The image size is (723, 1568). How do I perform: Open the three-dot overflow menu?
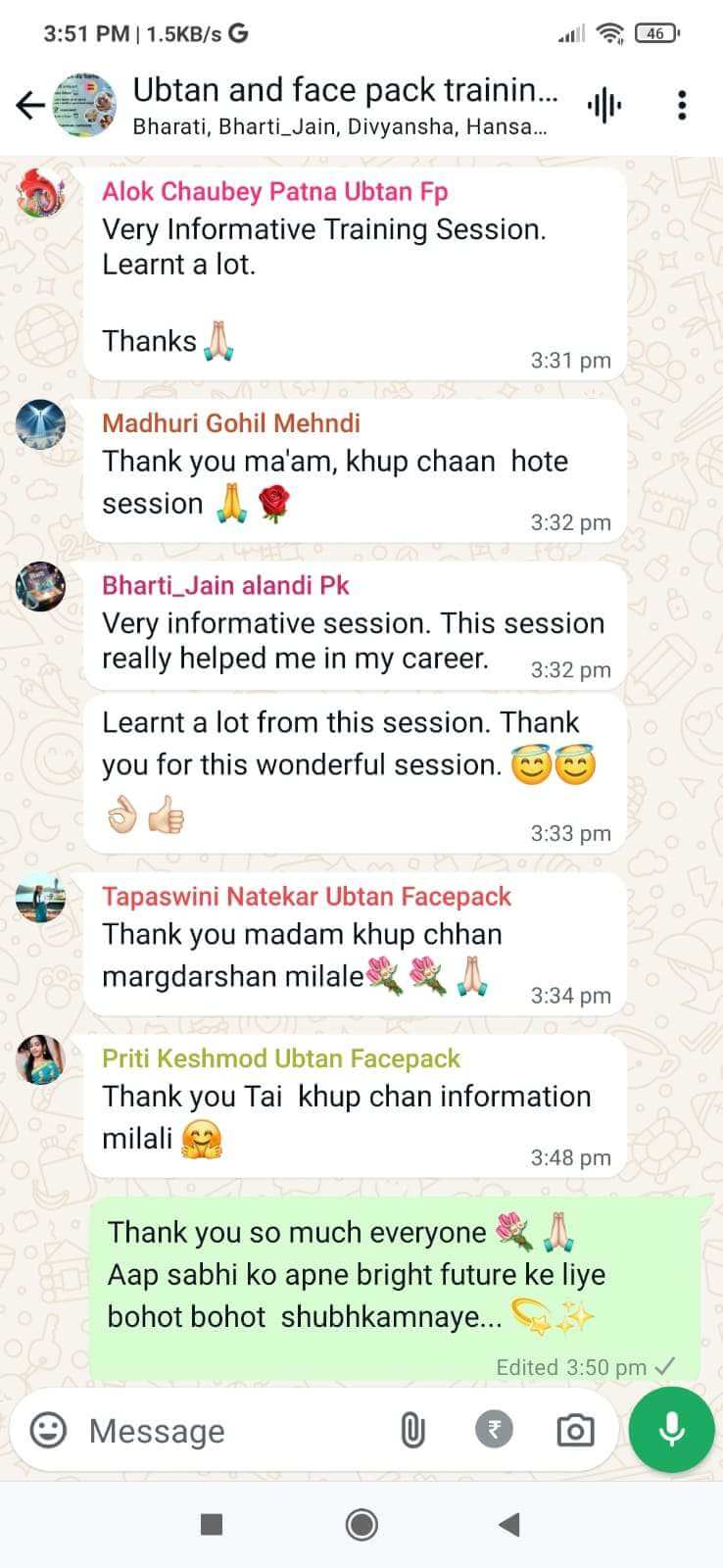(x=682, y=105)
